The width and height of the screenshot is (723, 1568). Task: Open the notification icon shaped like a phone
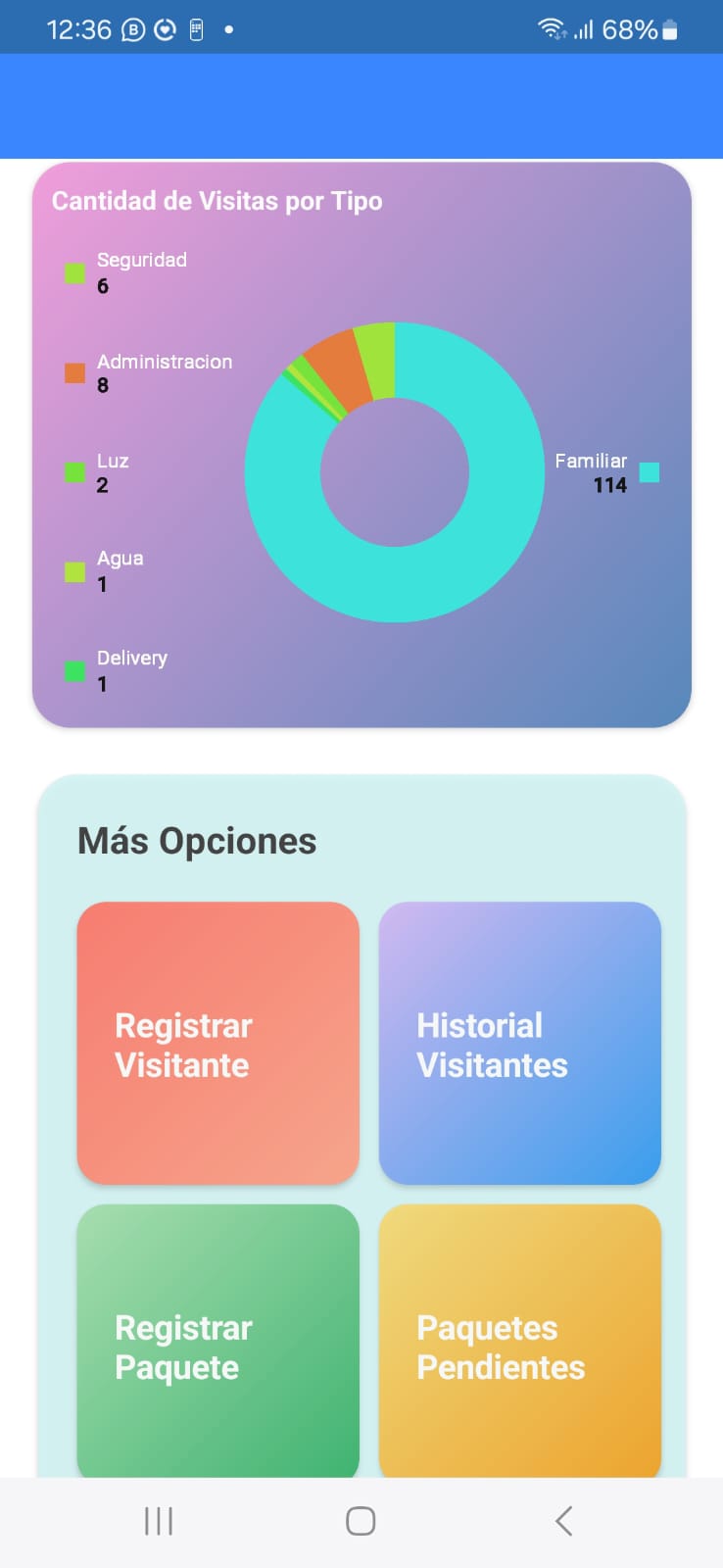(x=195, y=28)
